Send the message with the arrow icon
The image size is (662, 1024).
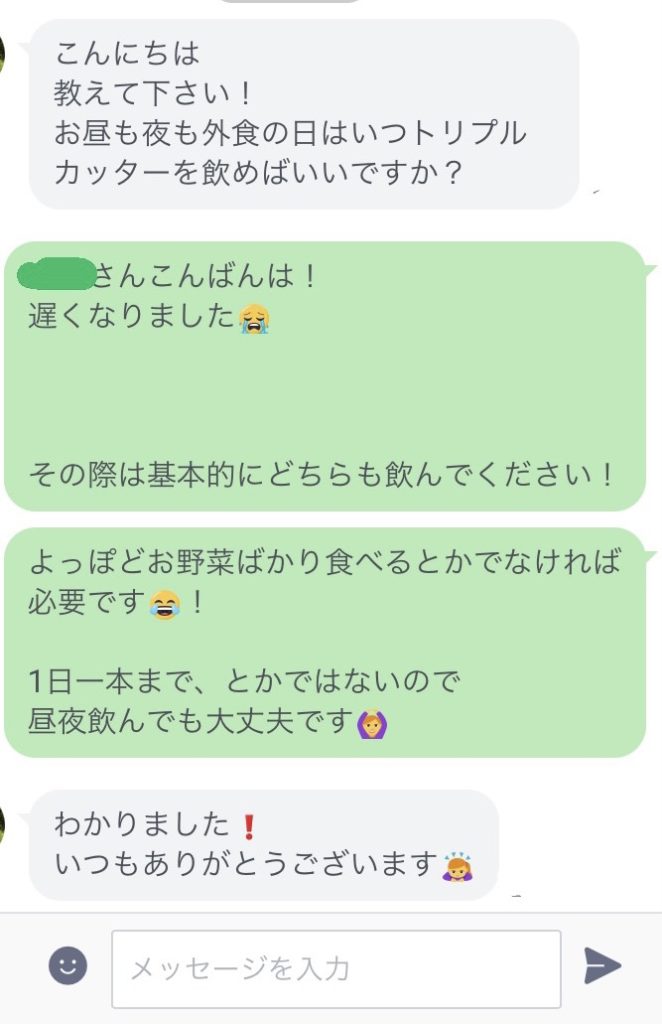click(x=602, y=966)
